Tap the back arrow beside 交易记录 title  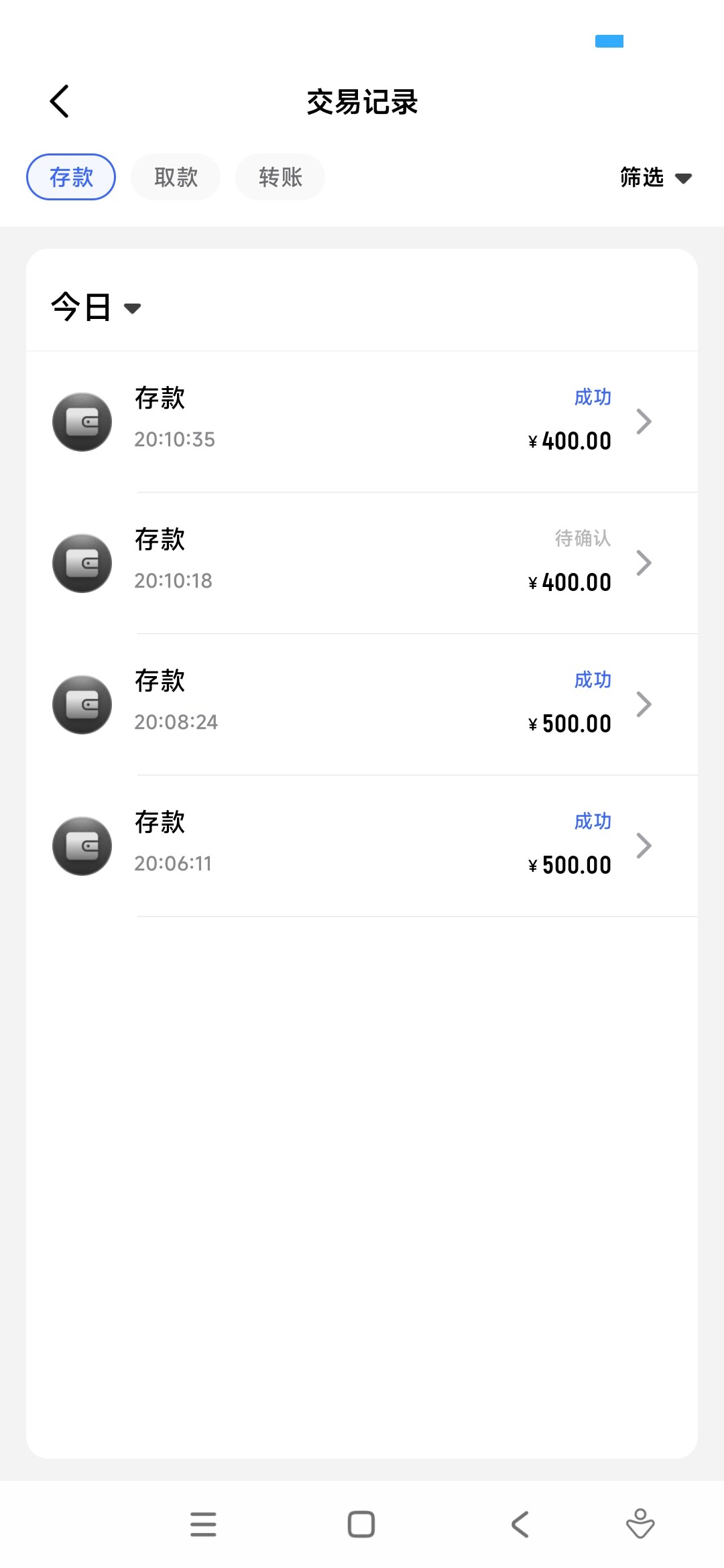point(59,101)
